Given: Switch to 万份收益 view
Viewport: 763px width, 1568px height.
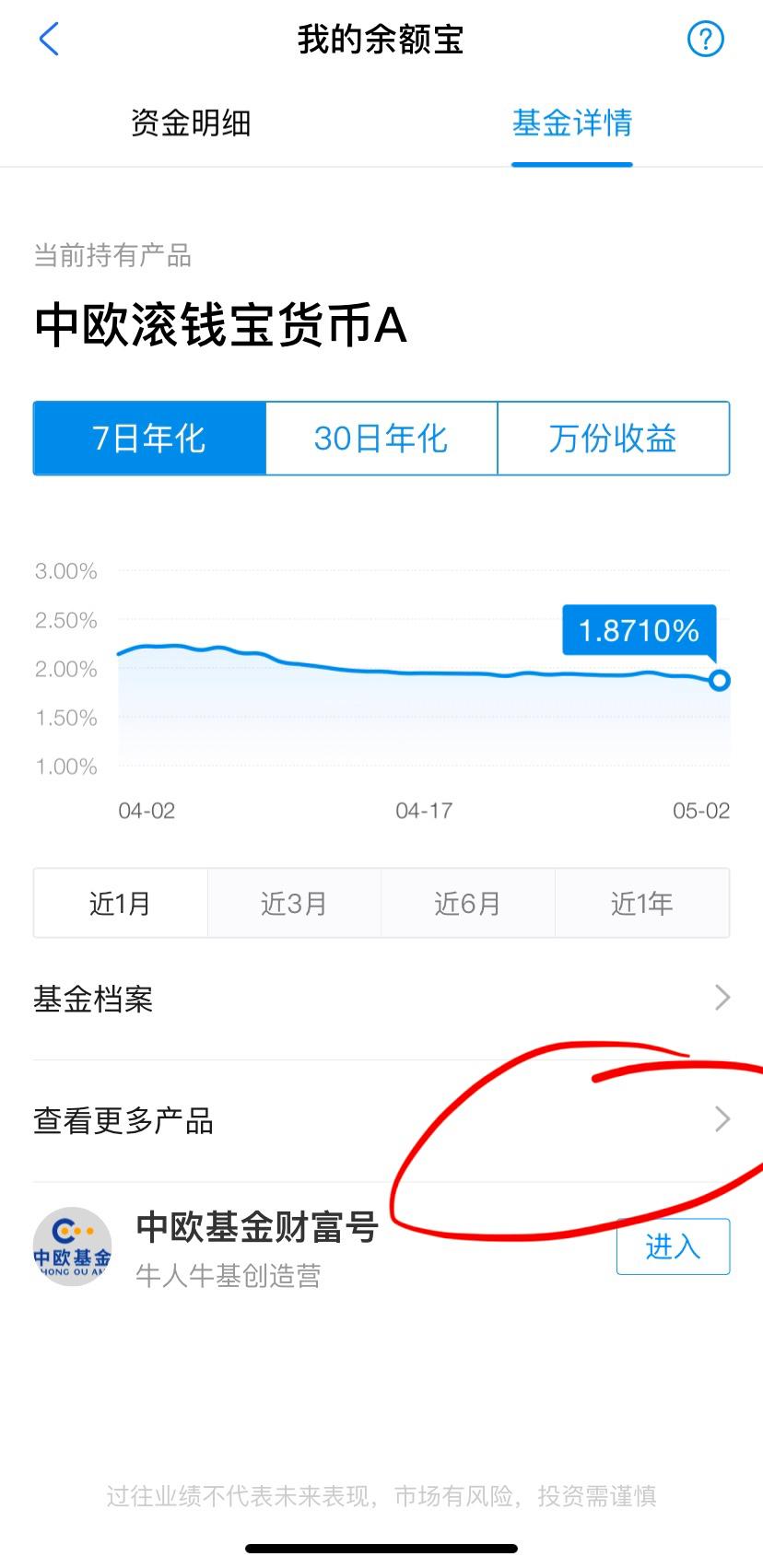Looking at the screenshot, I should point(614,439).
